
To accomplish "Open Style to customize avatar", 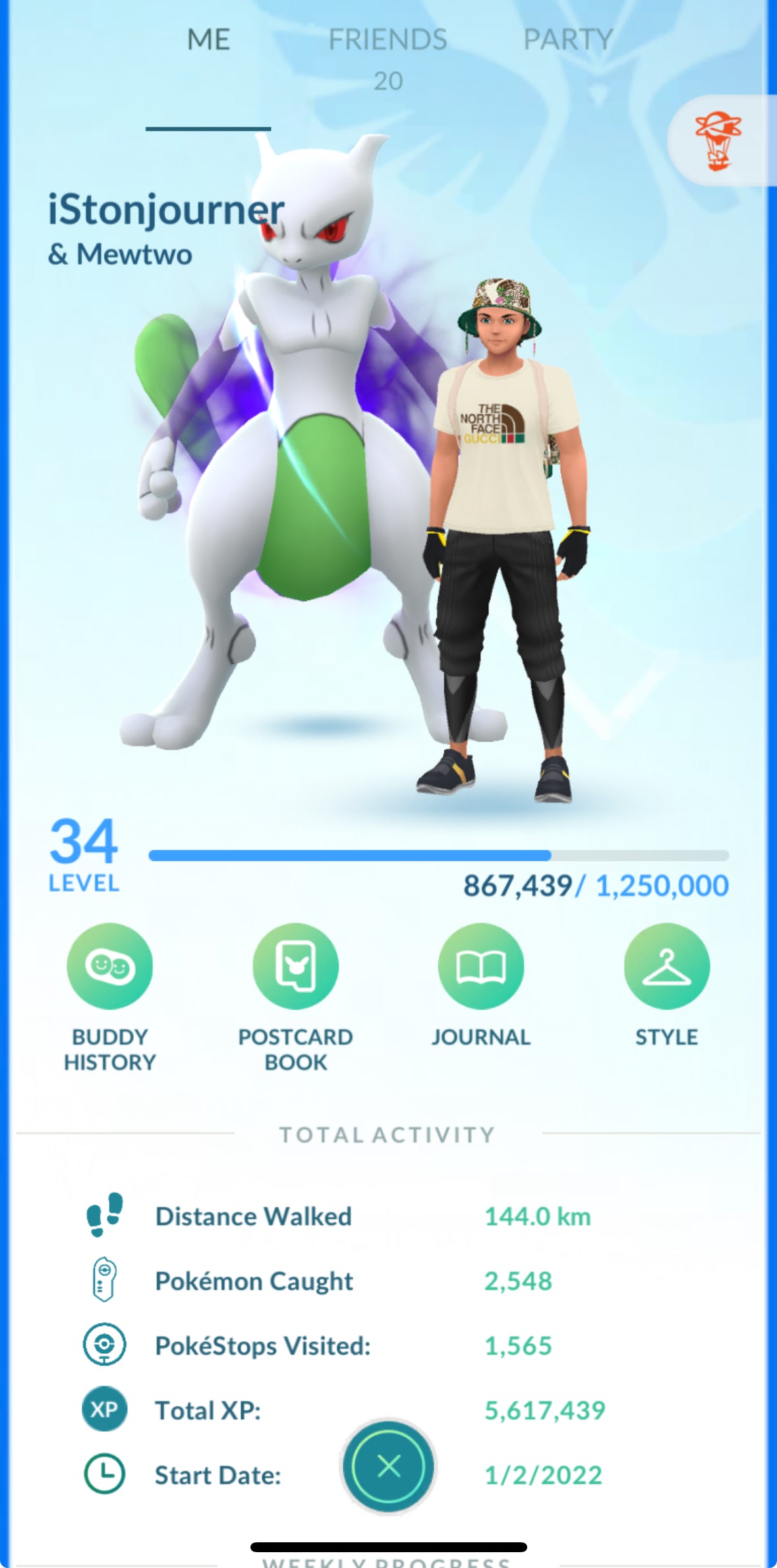I will pyautogui.click(x=666, y=966).
